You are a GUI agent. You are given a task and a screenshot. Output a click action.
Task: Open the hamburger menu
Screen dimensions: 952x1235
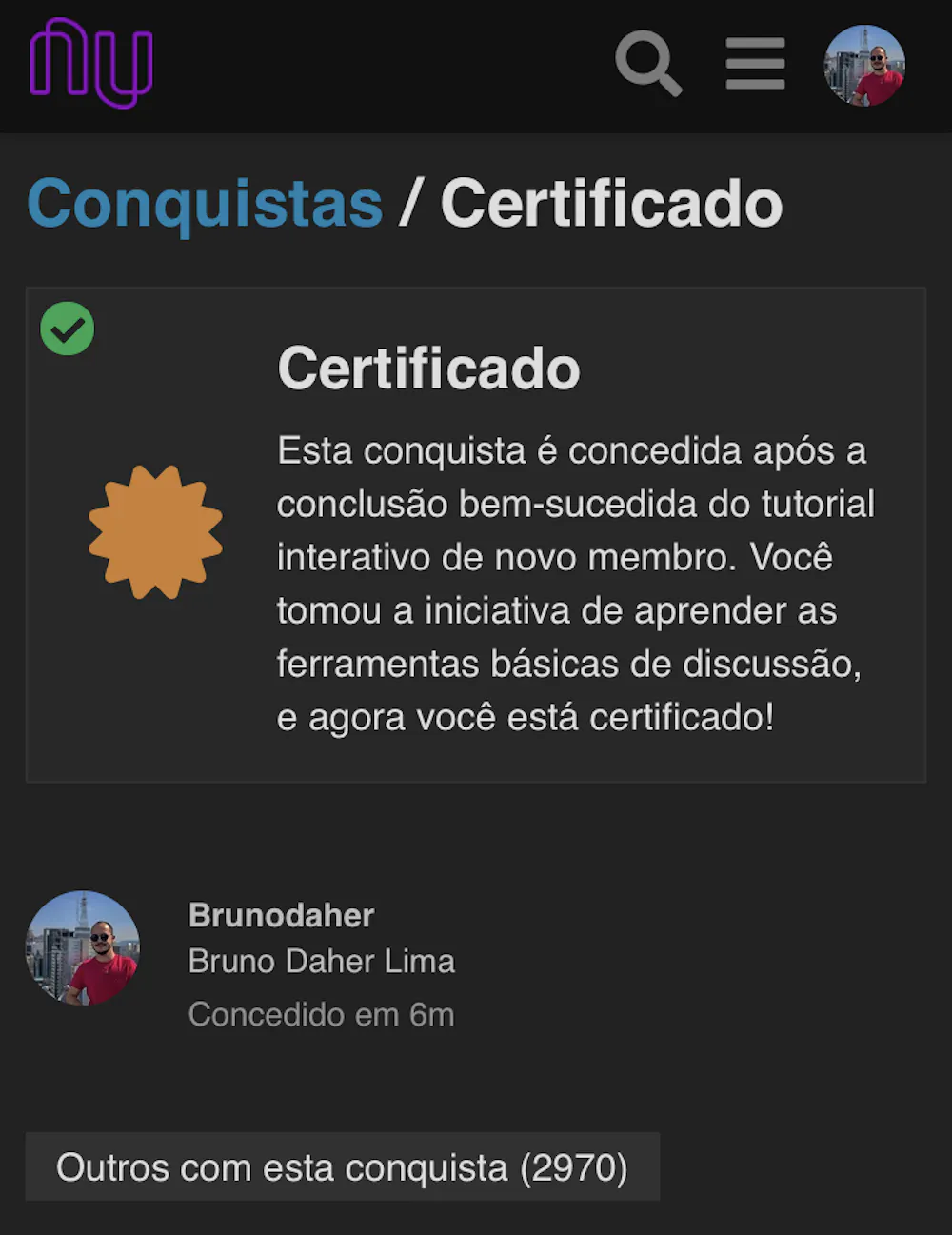pyautogui.click(x=755, y=64)
